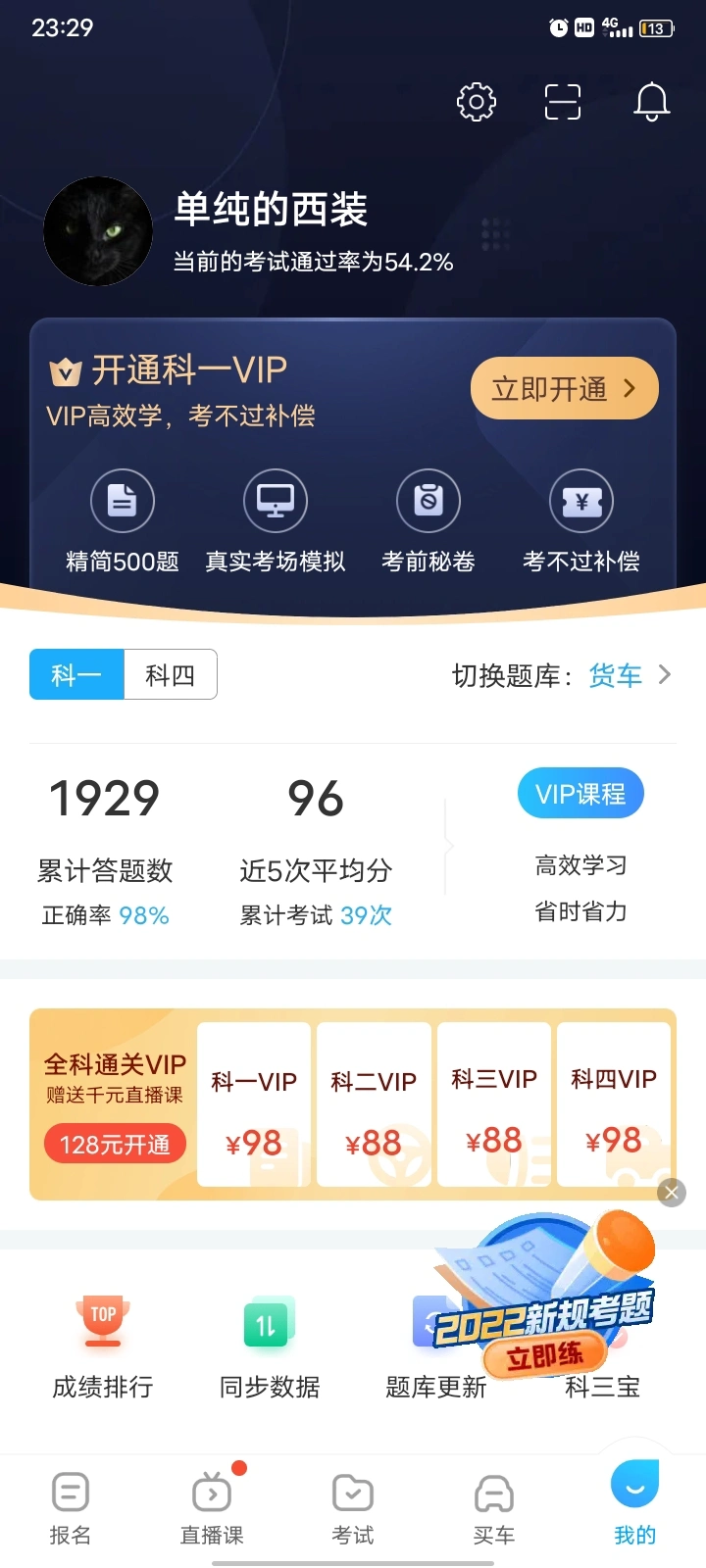The image size is (706, 1568).
Task: Open 成绩排行 rankings
Action: click(103, 1347)
